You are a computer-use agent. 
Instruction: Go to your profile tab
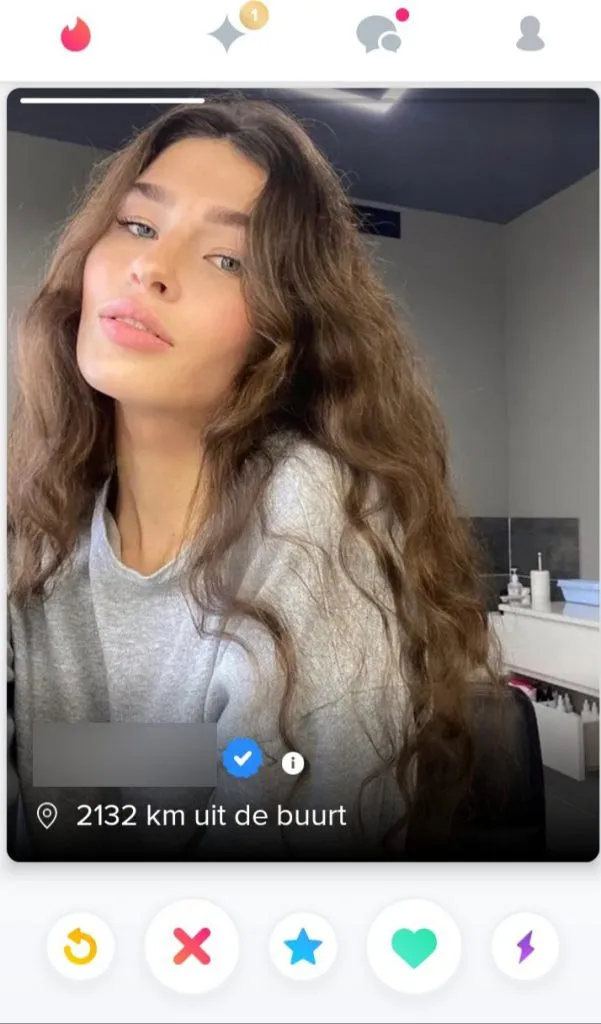click(530, 35)
